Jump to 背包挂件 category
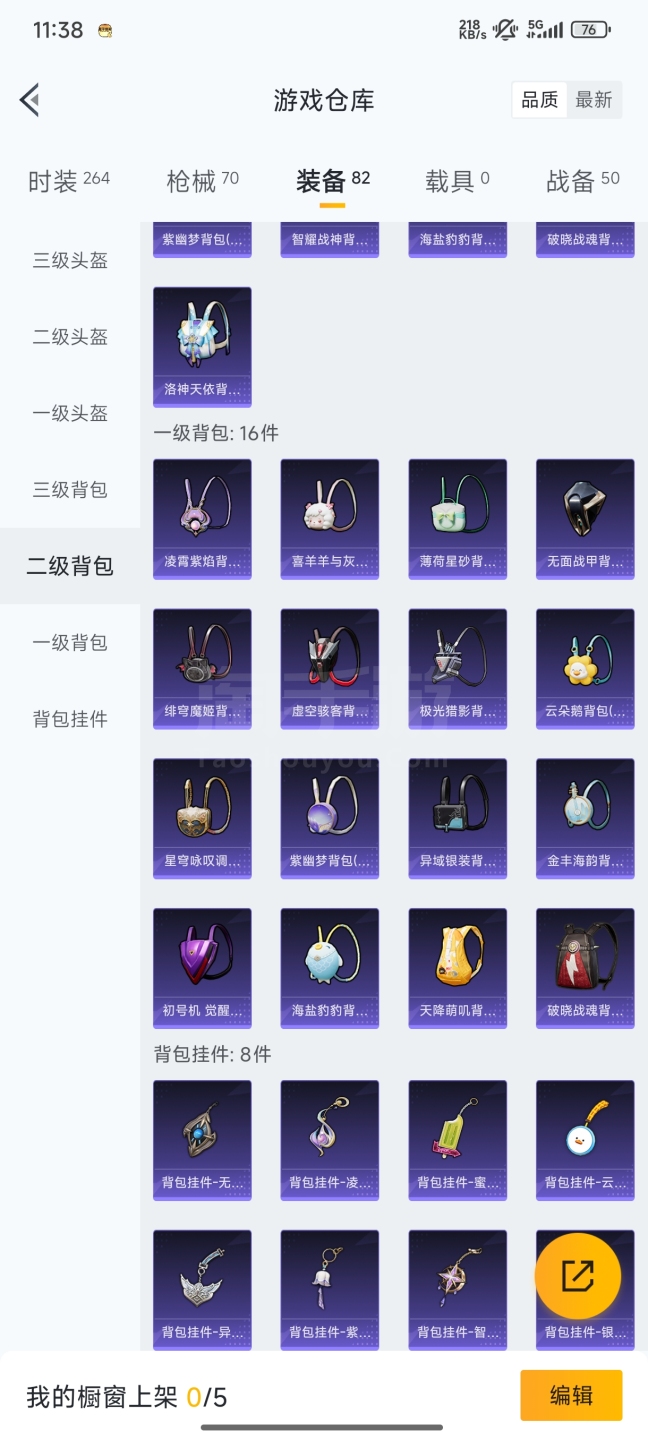The width and height of the screenshot is (648, 1440). click(70, 718)
